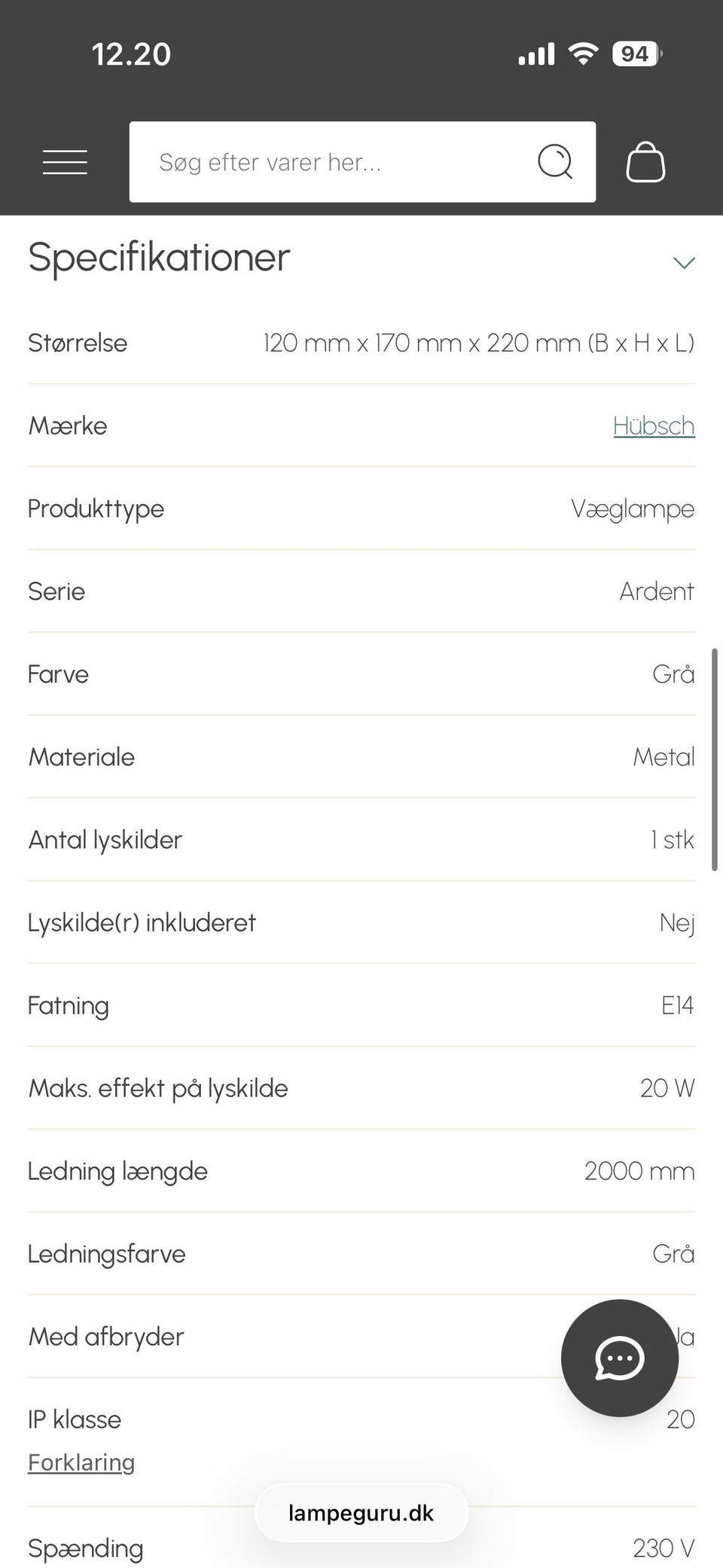Tap the Wi-Fi icon in status bar

click(x=582, y=53)
